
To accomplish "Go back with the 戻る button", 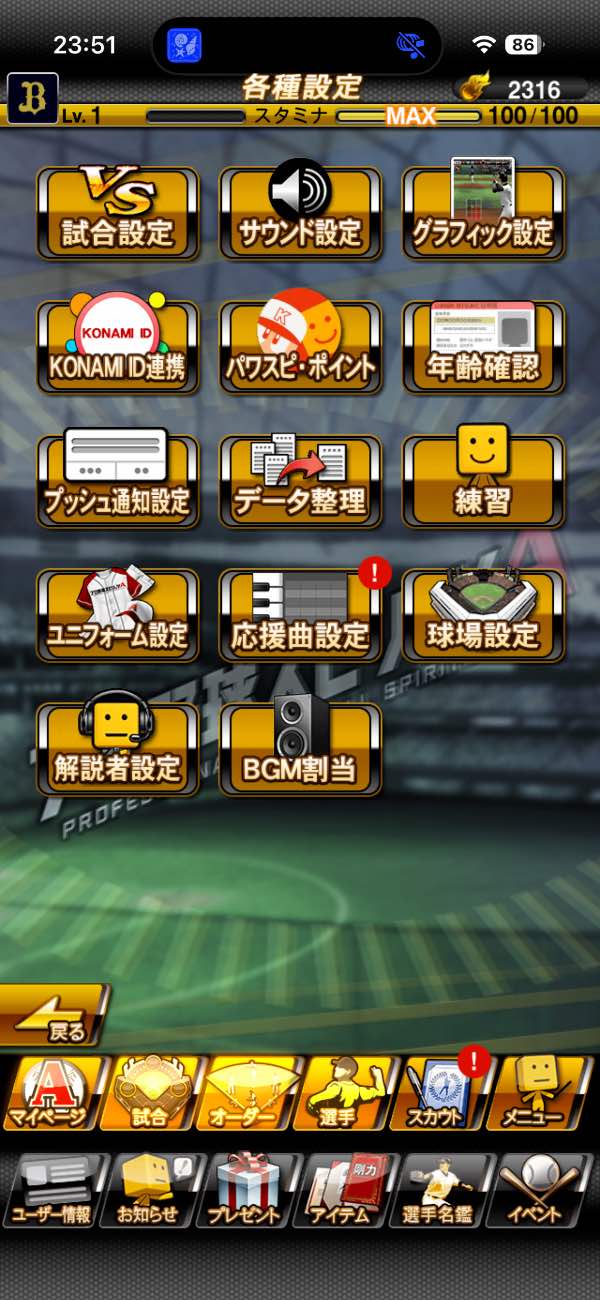I will tap(55, 1015).
